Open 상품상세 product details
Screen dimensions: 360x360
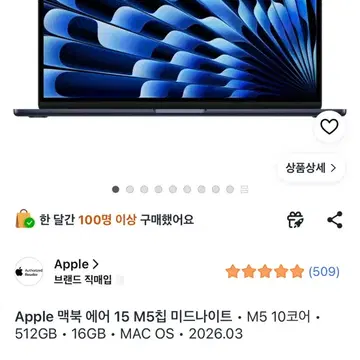click(x=311, y=168)
